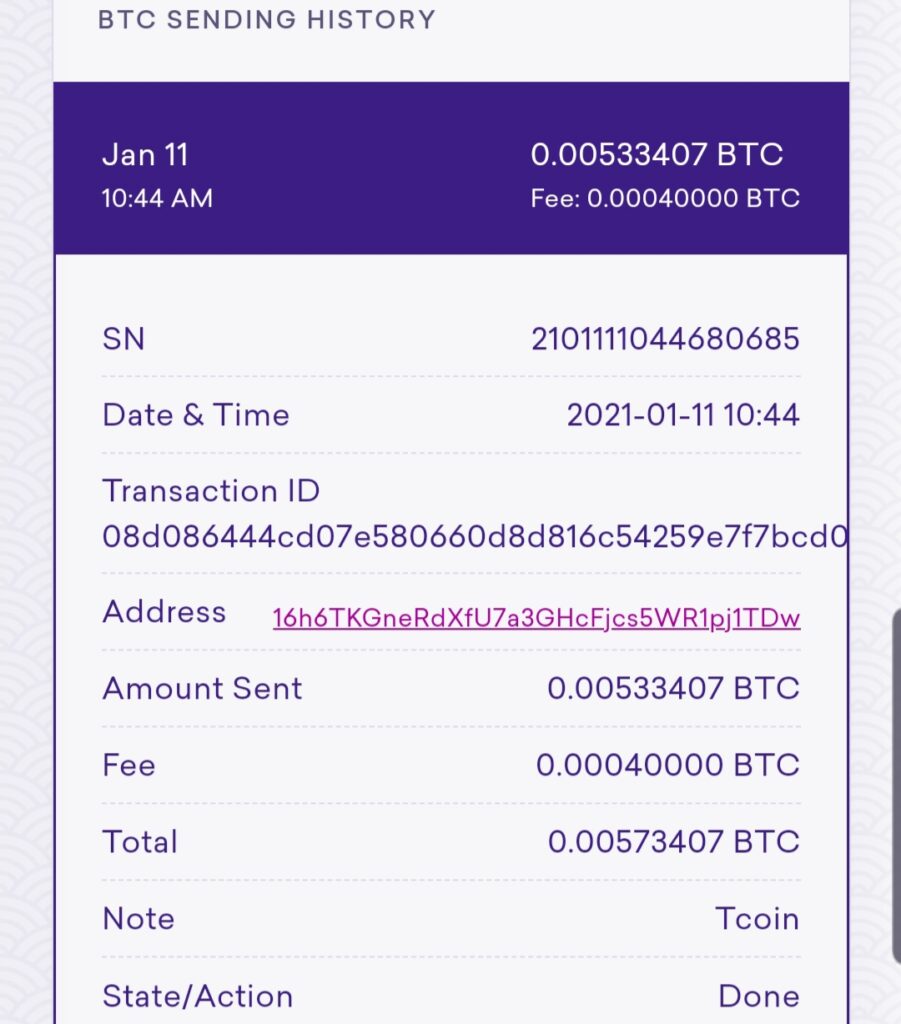This screenshot has width=901, height=1024.
Task: Click the BTC SENDING HISTORY title
Action: [265, 19]
